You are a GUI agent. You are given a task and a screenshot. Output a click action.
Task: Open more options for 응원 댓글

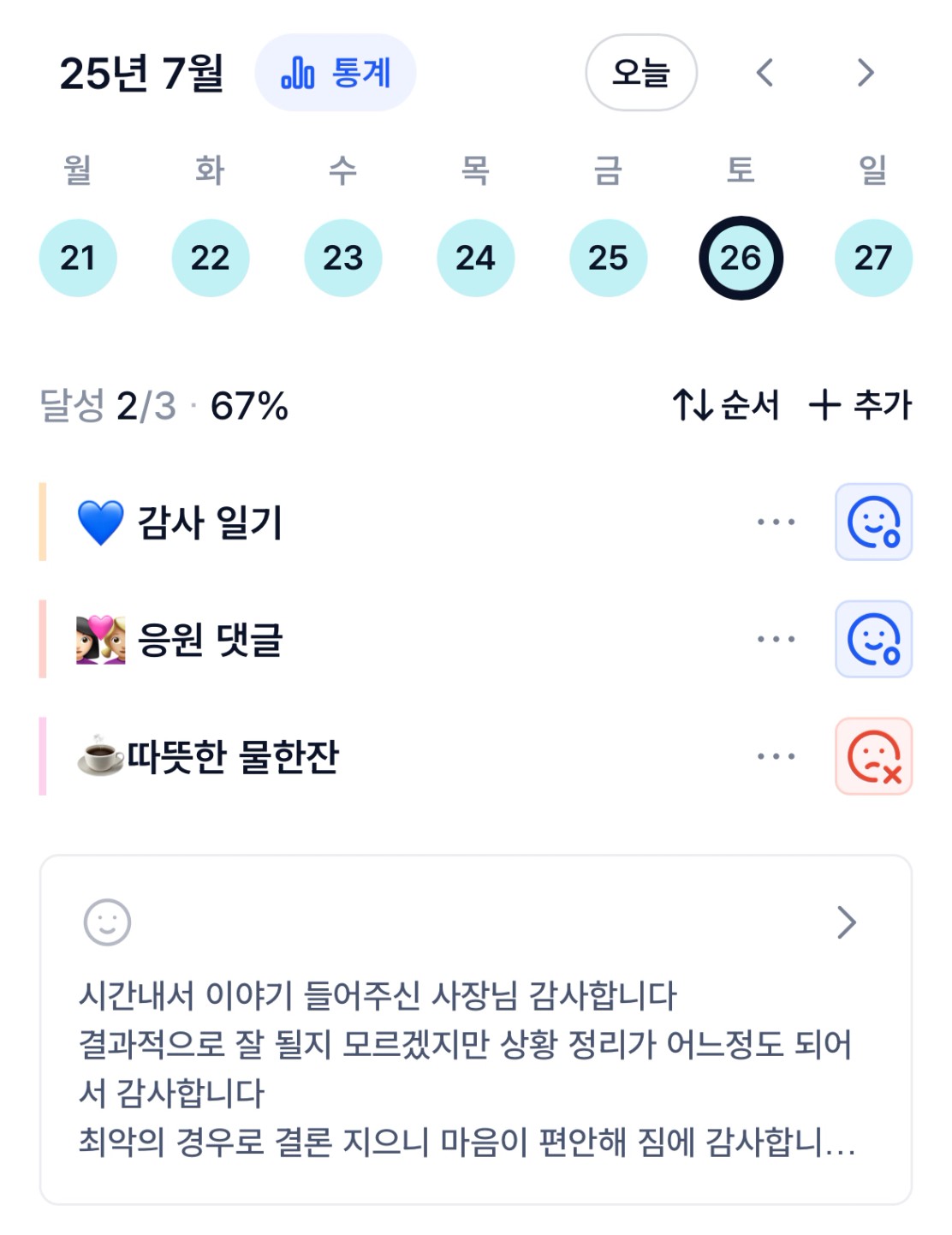tap(776, 640)
